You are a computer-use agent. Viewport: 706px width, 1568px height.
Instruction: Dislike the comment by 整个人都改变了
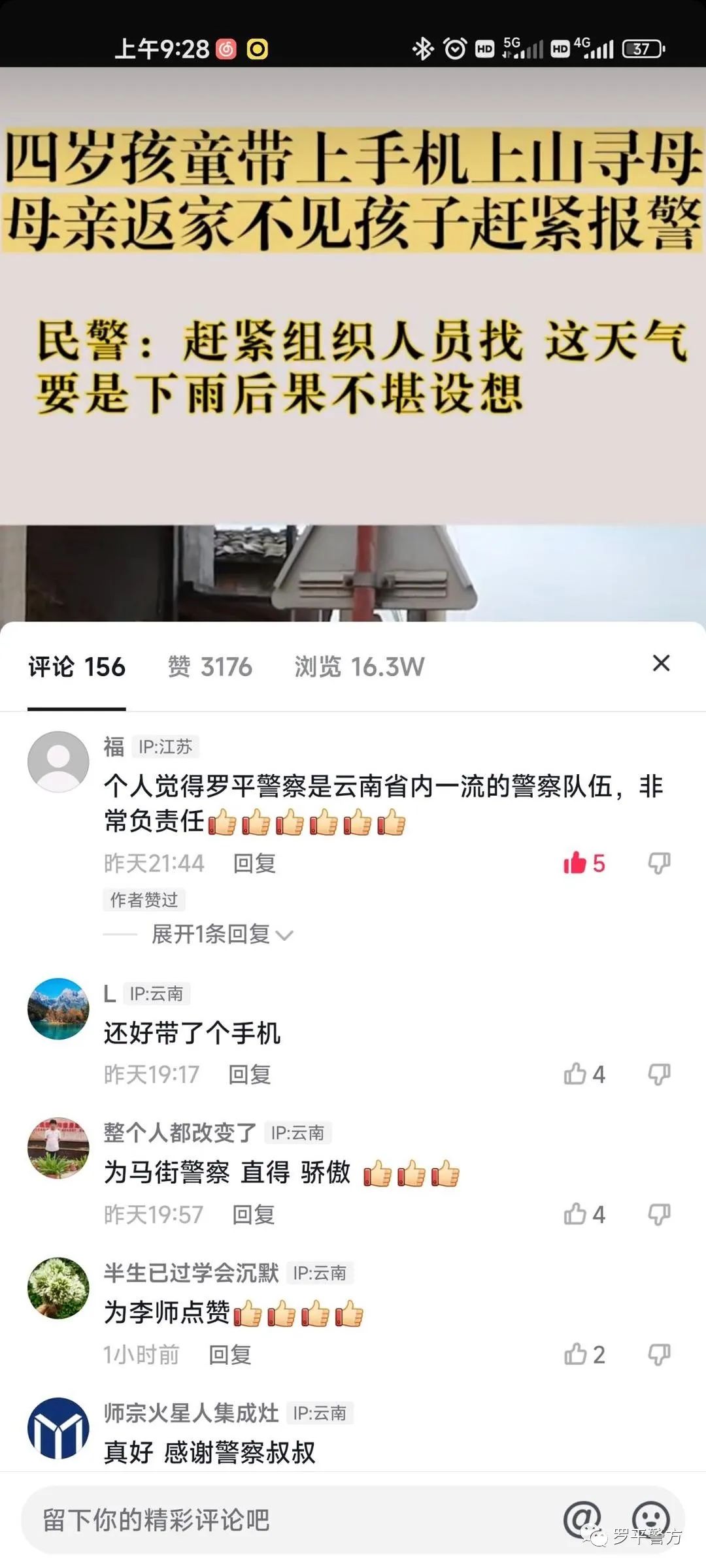pyautogui.click(x=659, y=1215)
